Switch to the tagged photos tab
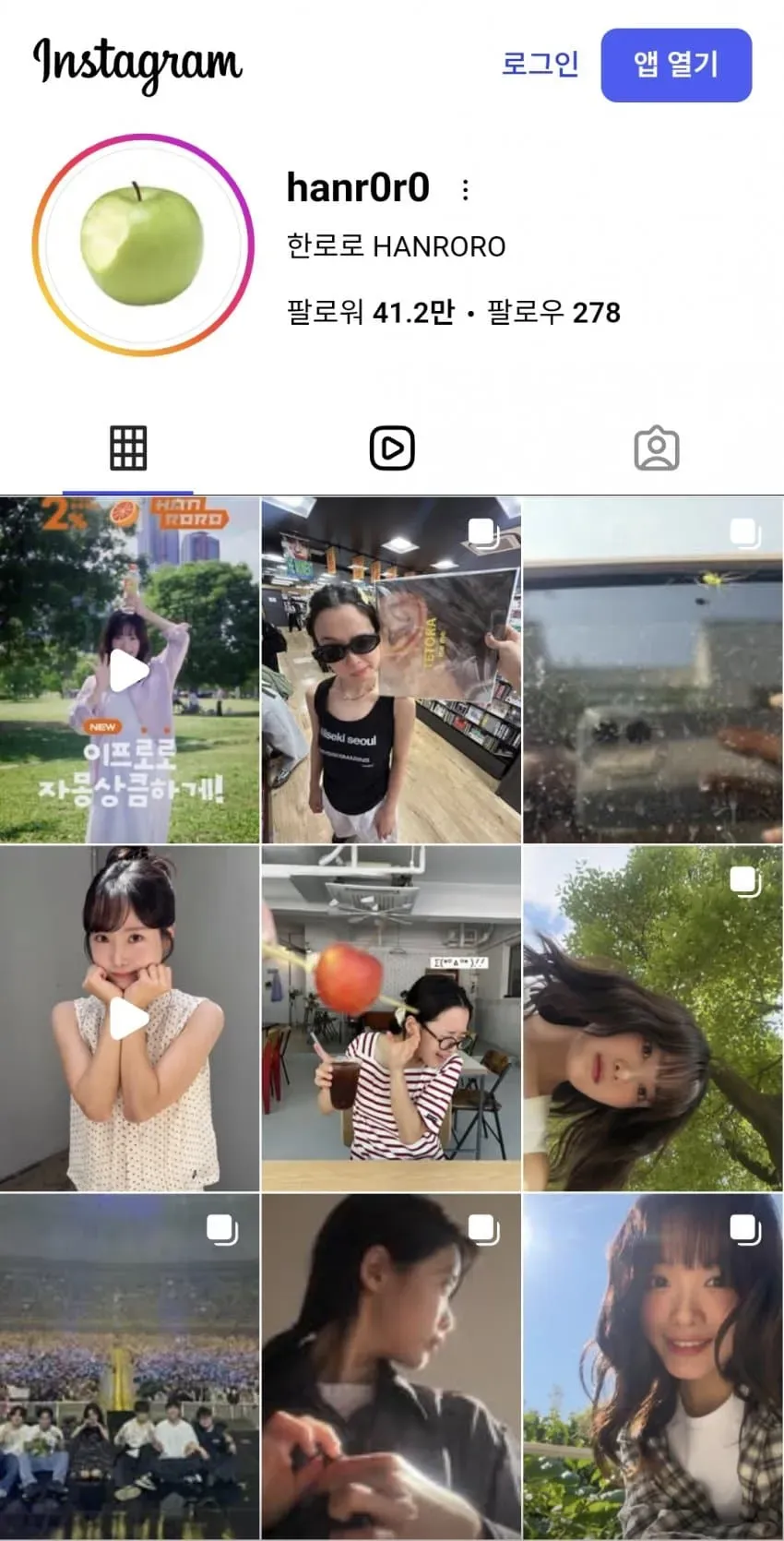 657,448
